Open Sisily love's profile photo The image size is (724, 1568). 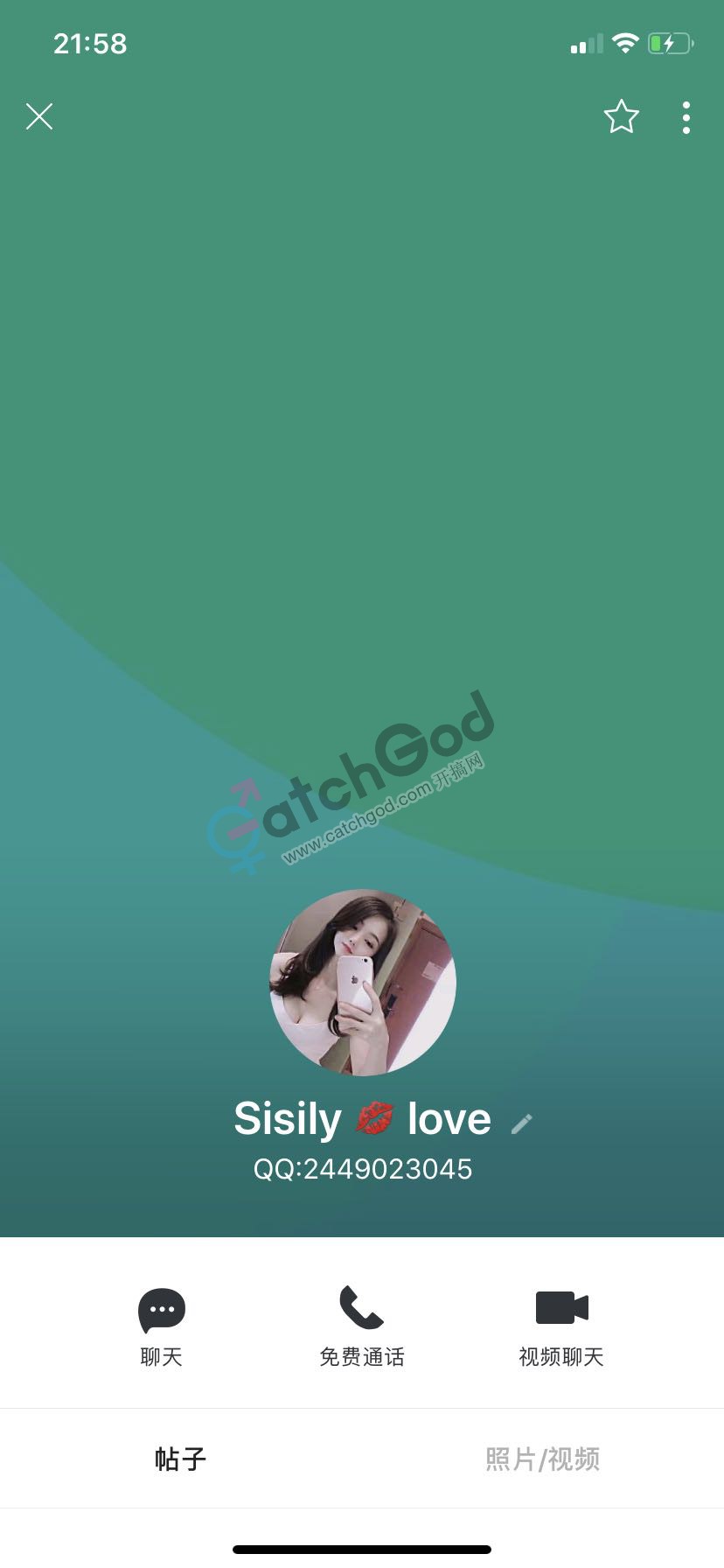362,982
